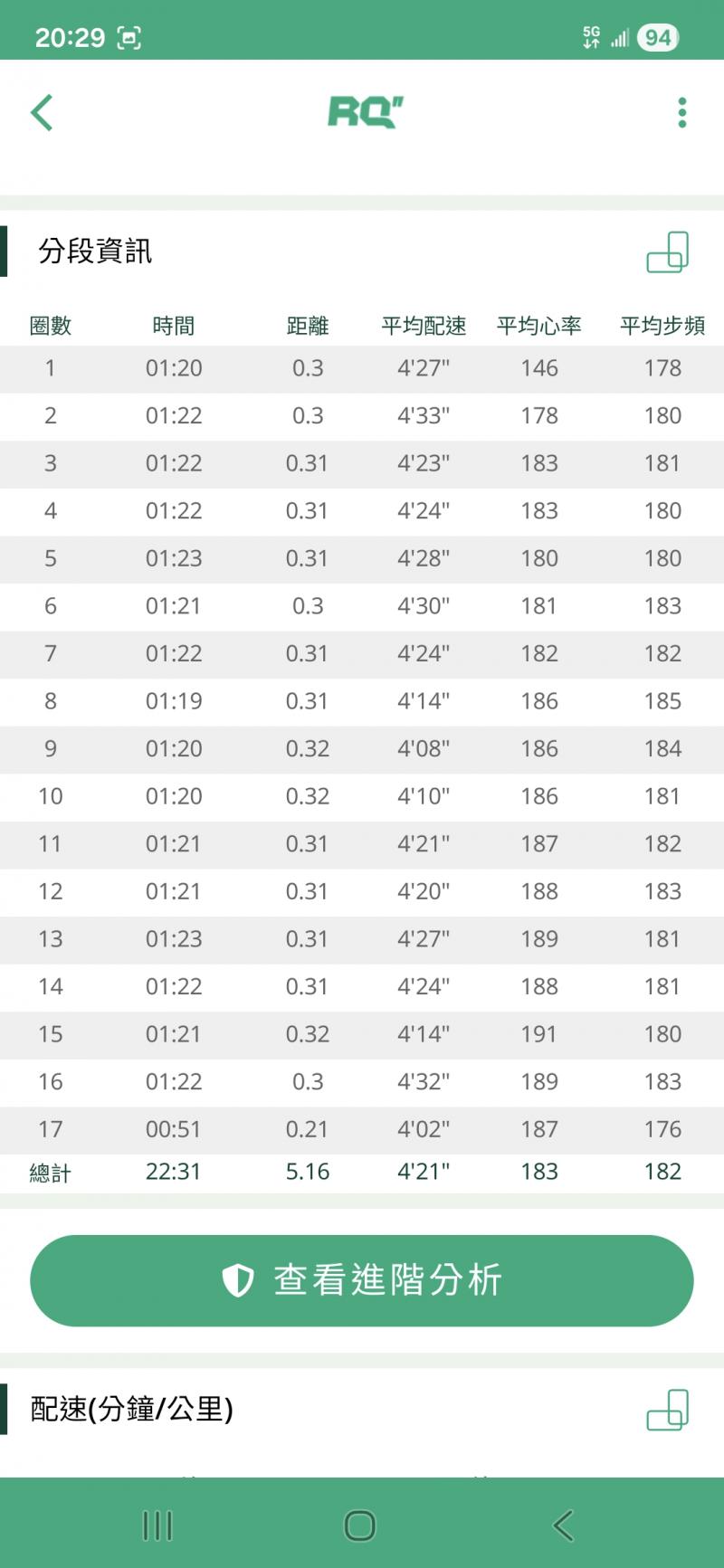The image size is (724, 1568).
Task: Expand the 分段資訊 section view
Action: pyautogui.click(x=668, y=252)
